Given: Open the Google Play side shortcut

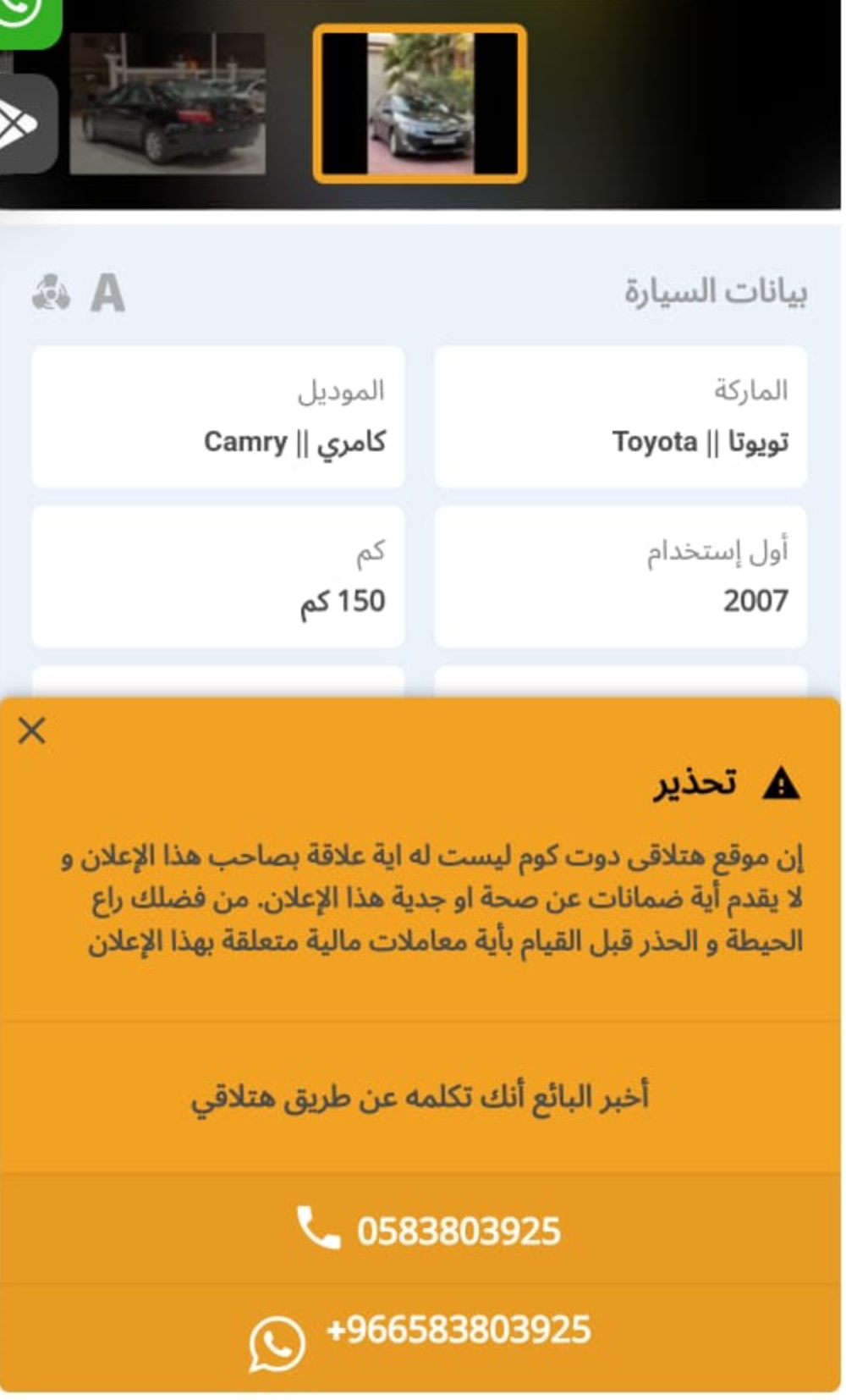Looking at the screenshot, I should pyautogui.click(x=26, y=124).
